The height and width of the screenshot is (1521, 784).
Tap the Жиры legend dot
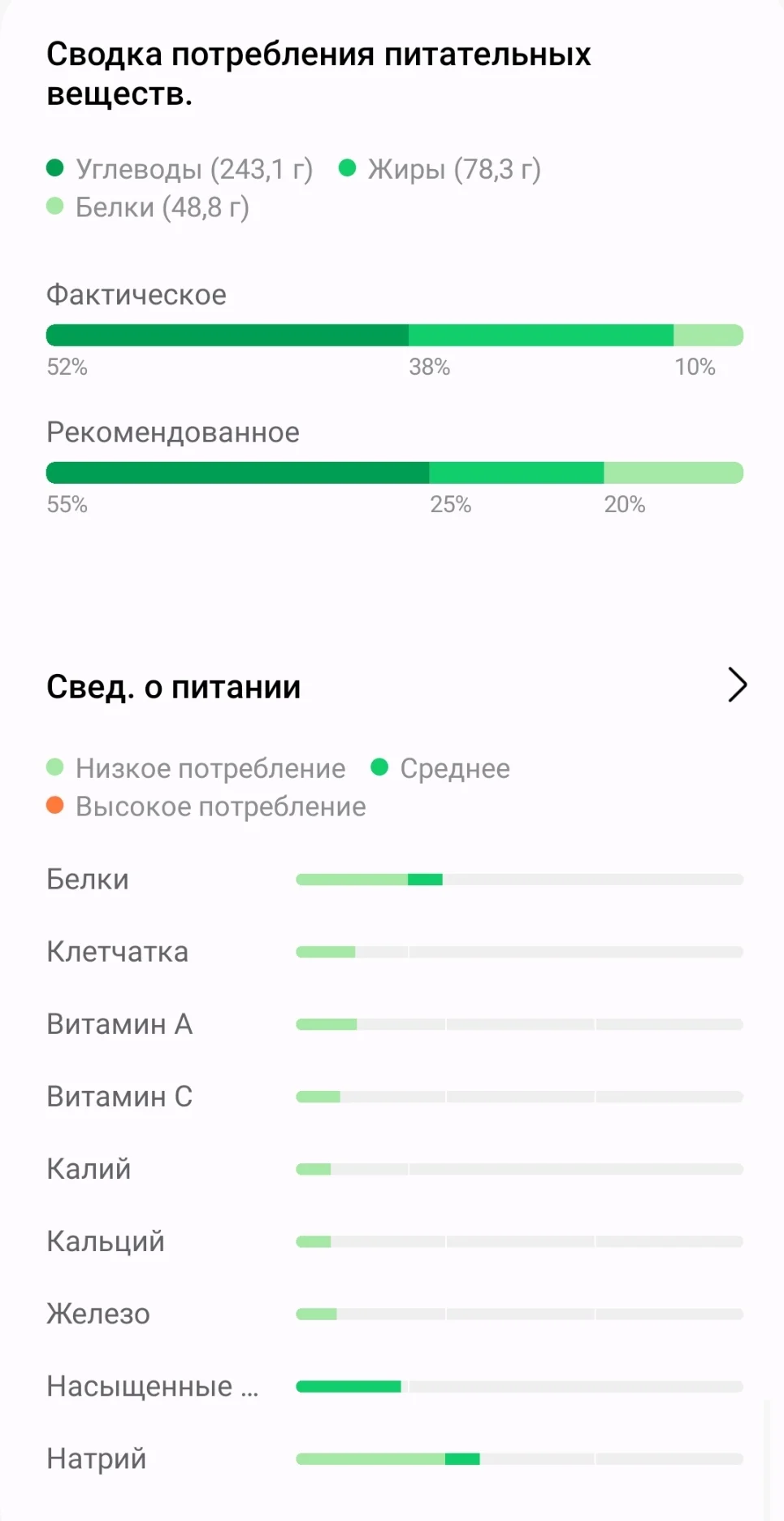pyautogui.click(x=348, y=168)
